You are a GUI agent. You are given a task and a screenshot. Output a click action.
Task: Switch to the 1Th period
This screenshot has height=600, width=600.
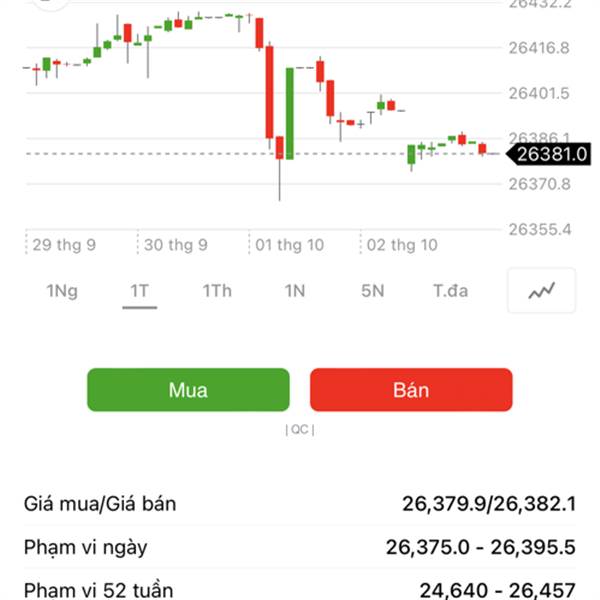pyautogui.click(x=217, y=291)
